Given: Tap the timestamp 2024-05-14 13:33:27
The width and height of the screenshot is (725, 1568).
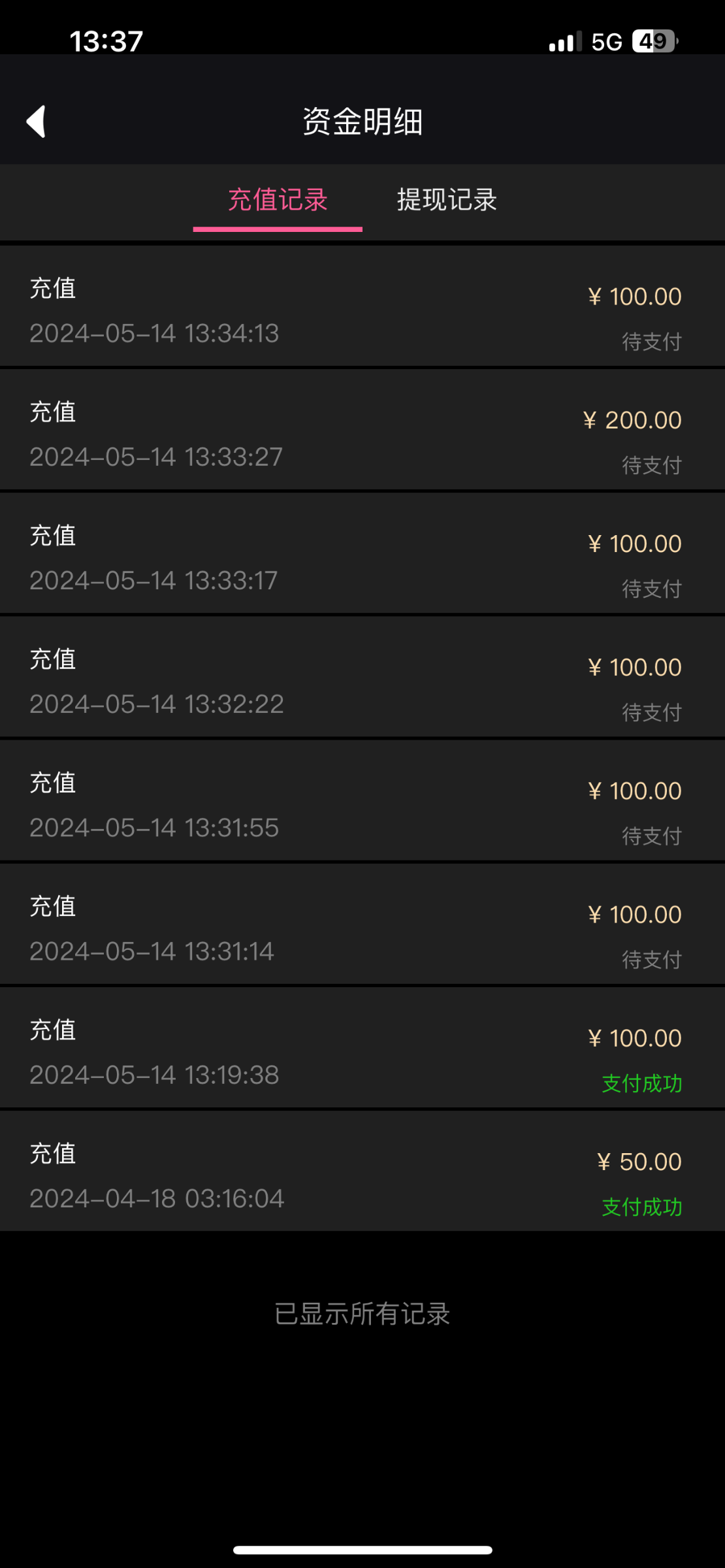Looking at the screenshot, I should (x=155, y=457).
